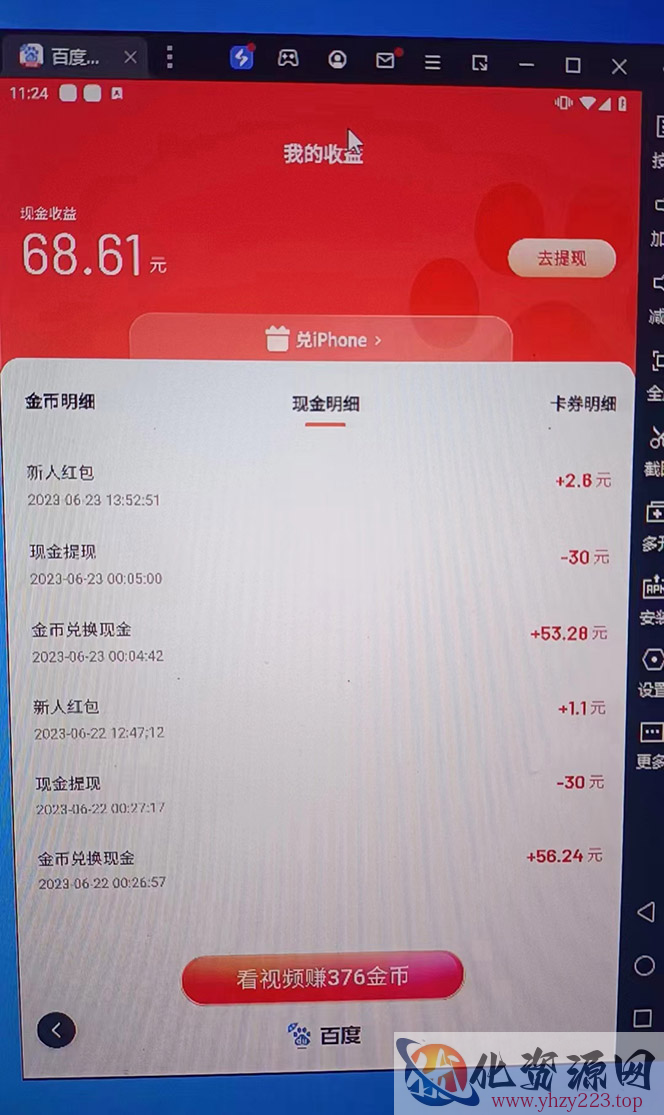The width and height of the screenshot is (664, 1115).
Task: Tap 看视频赚376金币 to watch videos
Action: (x=322, y=977)
